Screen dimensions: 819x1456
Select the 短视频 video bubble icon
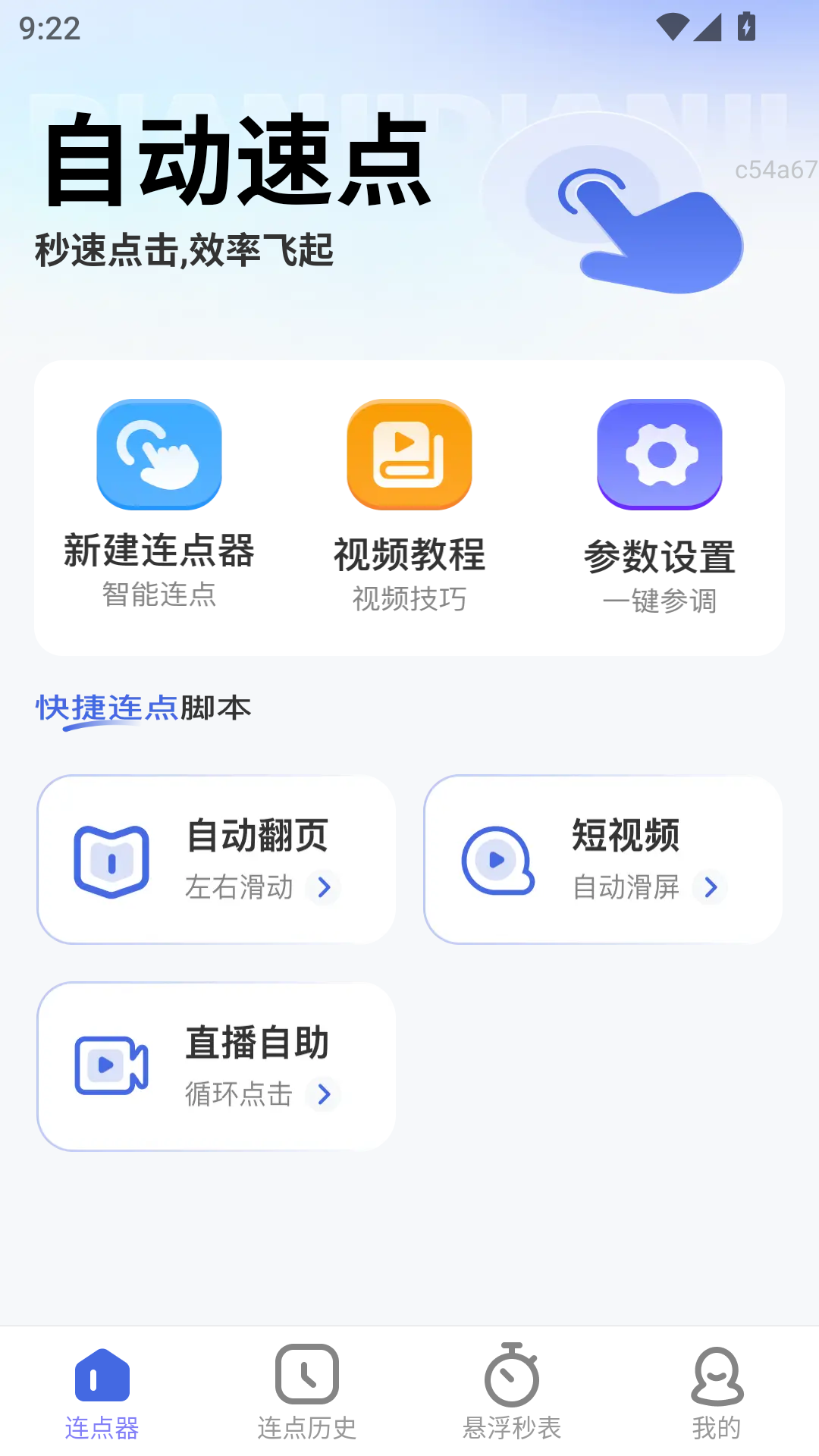[x=497, y=860]
